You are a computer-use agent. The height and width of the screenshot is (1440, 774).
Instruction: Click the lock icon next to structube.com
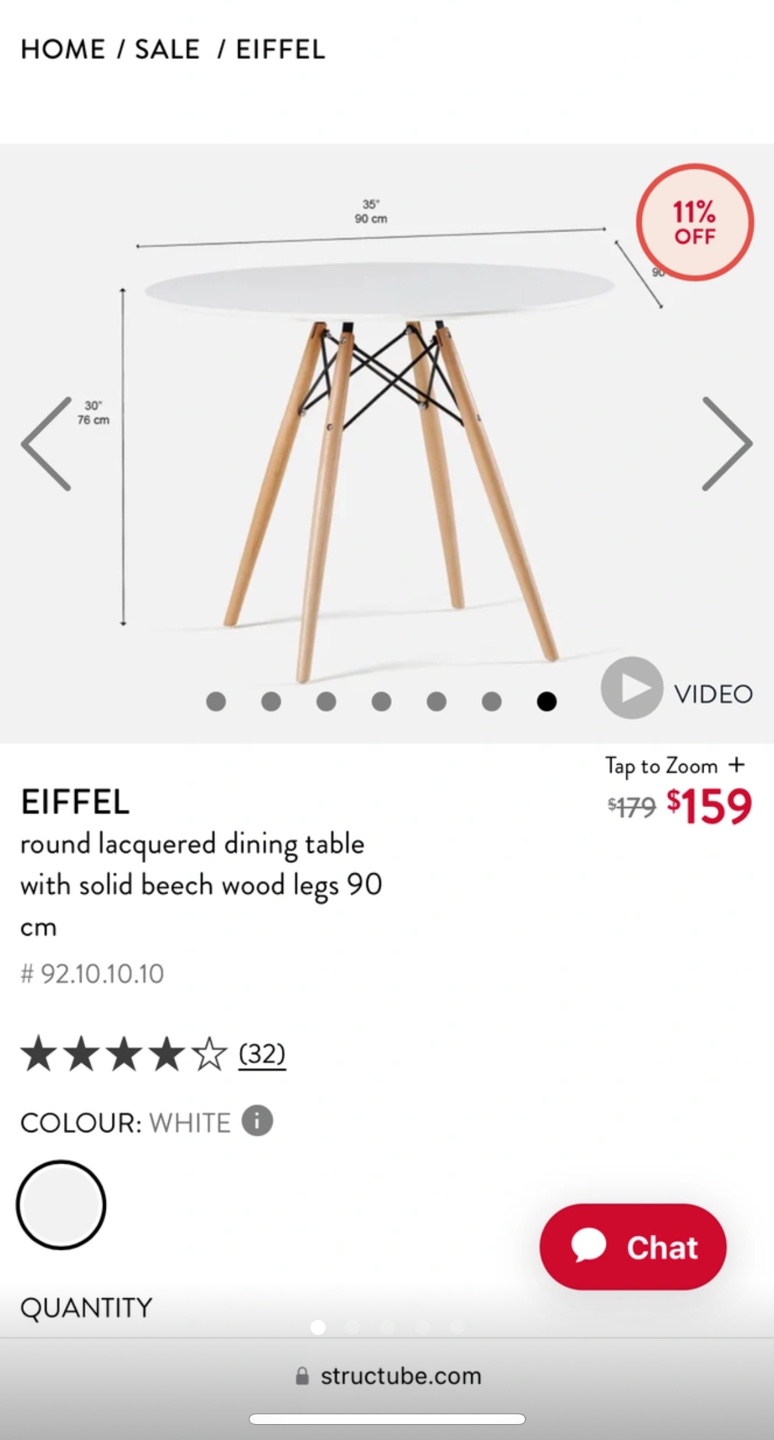[301, 1376]
